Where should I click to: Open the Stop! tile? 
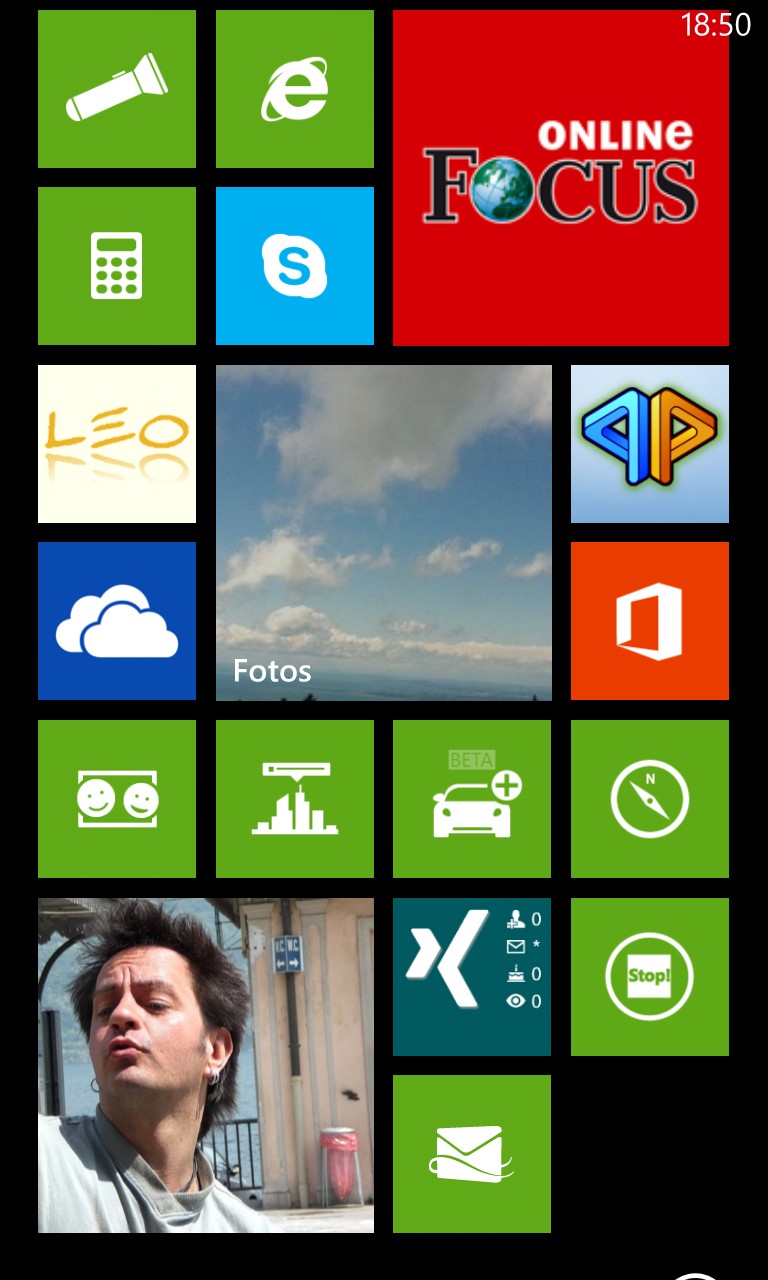click(x=650, y=977)
